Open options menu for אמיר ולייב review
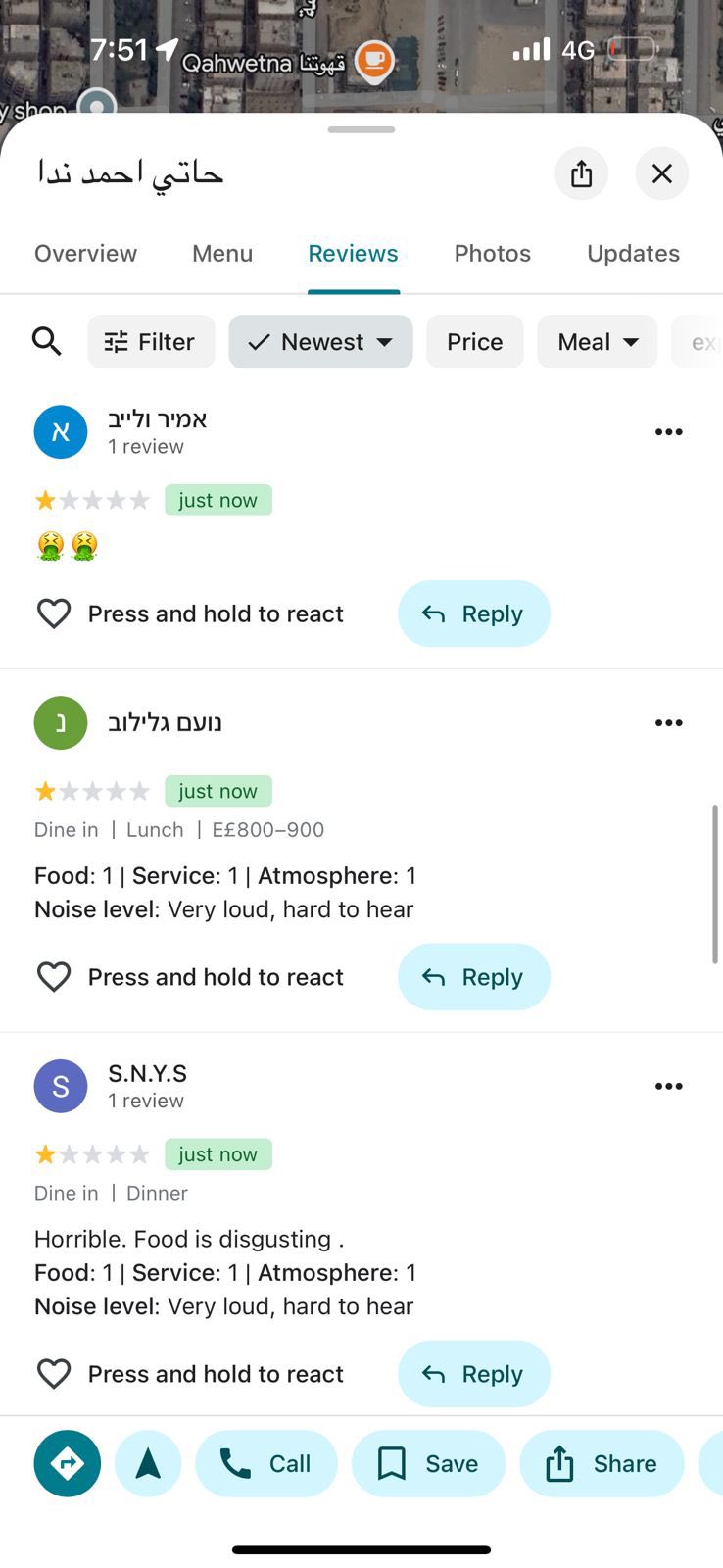The height and width of the screenshot is (1568, 723). coord(669,432)
